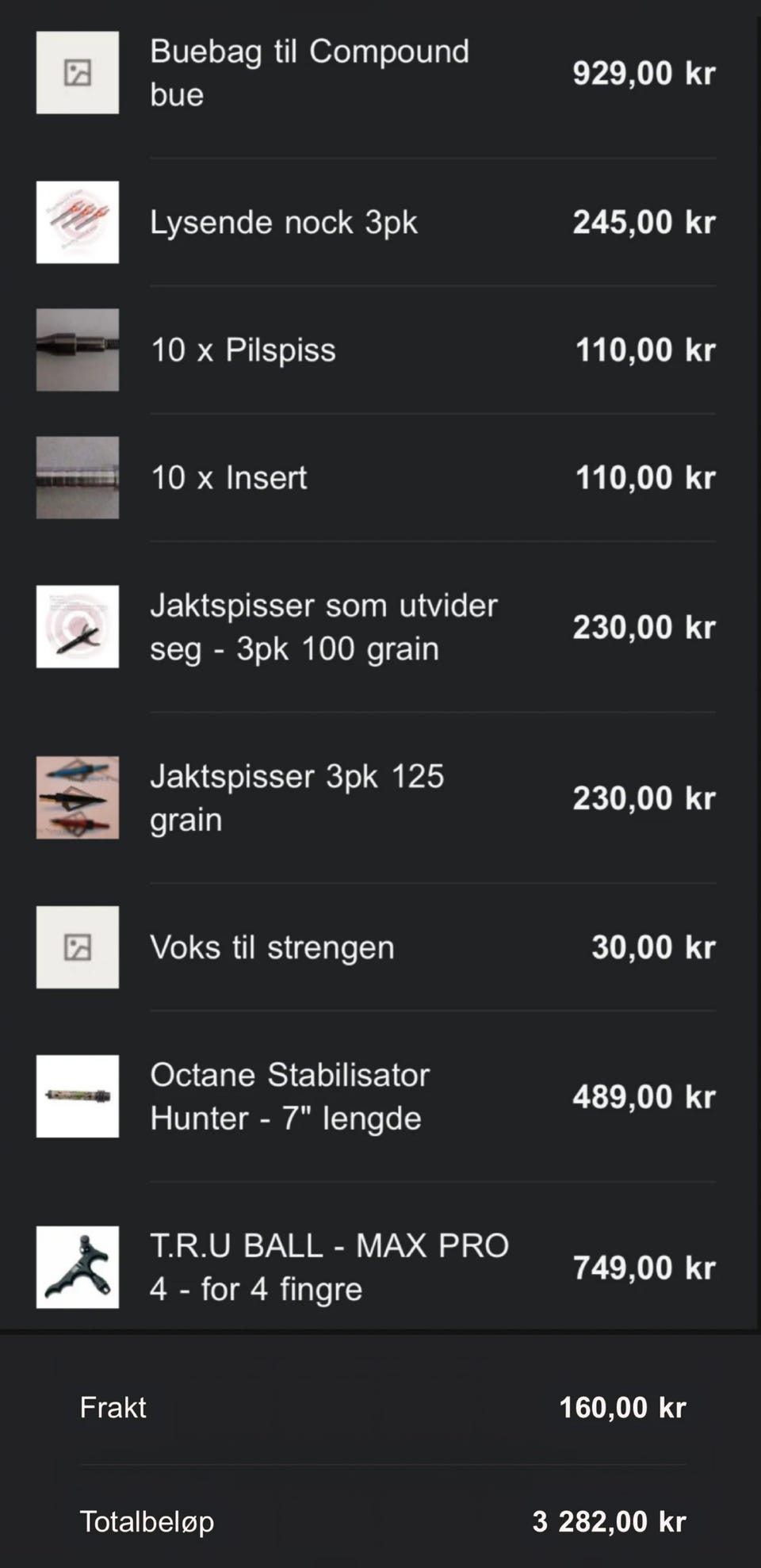Click the Octane Stabilisator Hunter product name
761x1568 pixels.
[x=289, y=1096]
